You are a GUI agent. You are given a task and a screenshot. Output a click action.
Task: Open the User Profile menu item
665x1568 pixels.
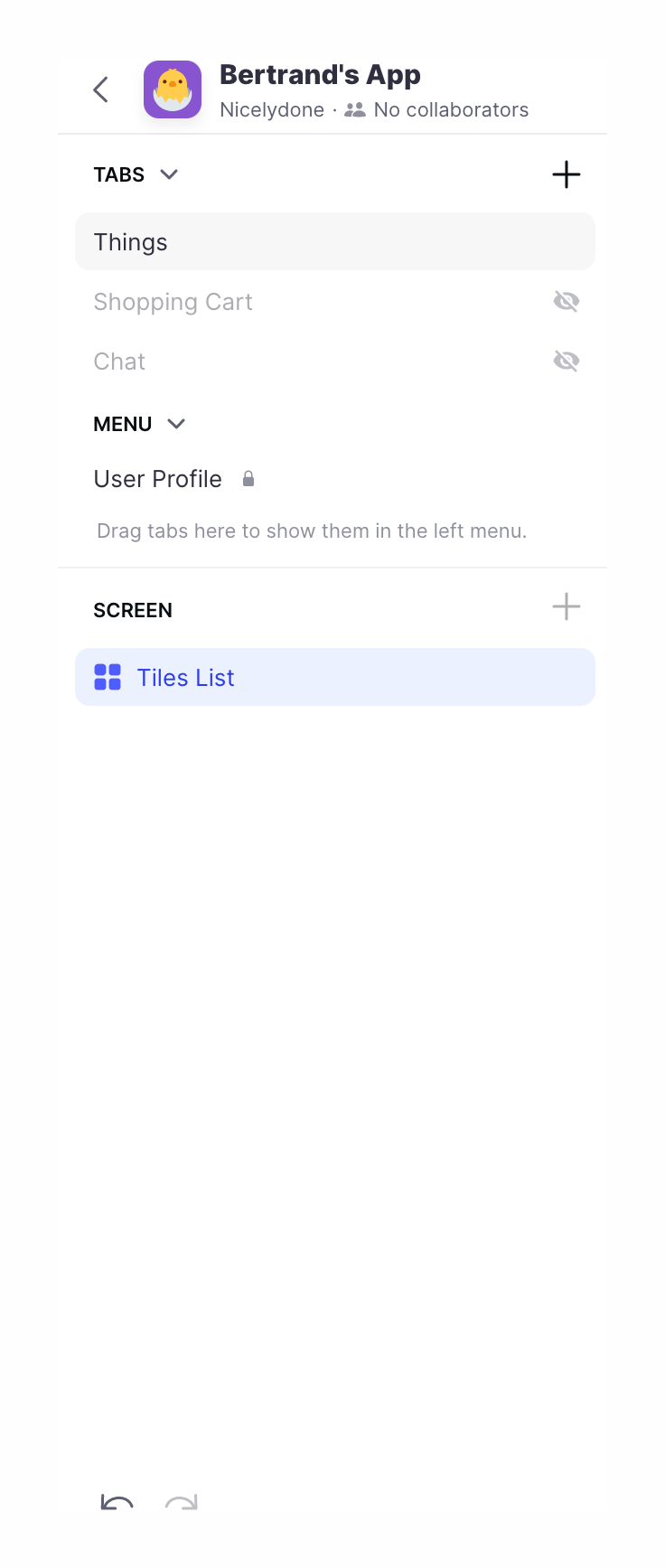[x=157, y=479]
